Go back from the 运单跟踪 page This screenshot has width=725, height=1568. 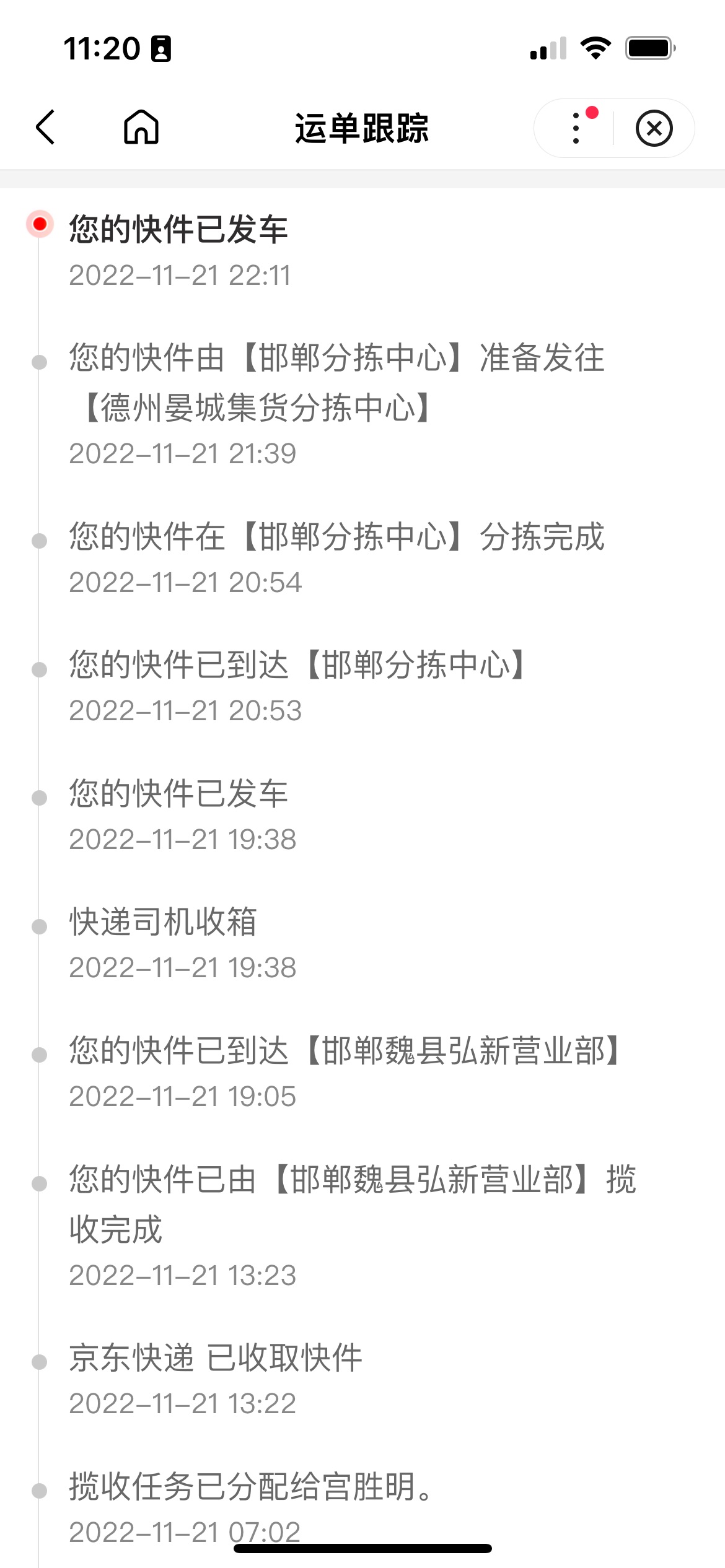coord(45,128)
